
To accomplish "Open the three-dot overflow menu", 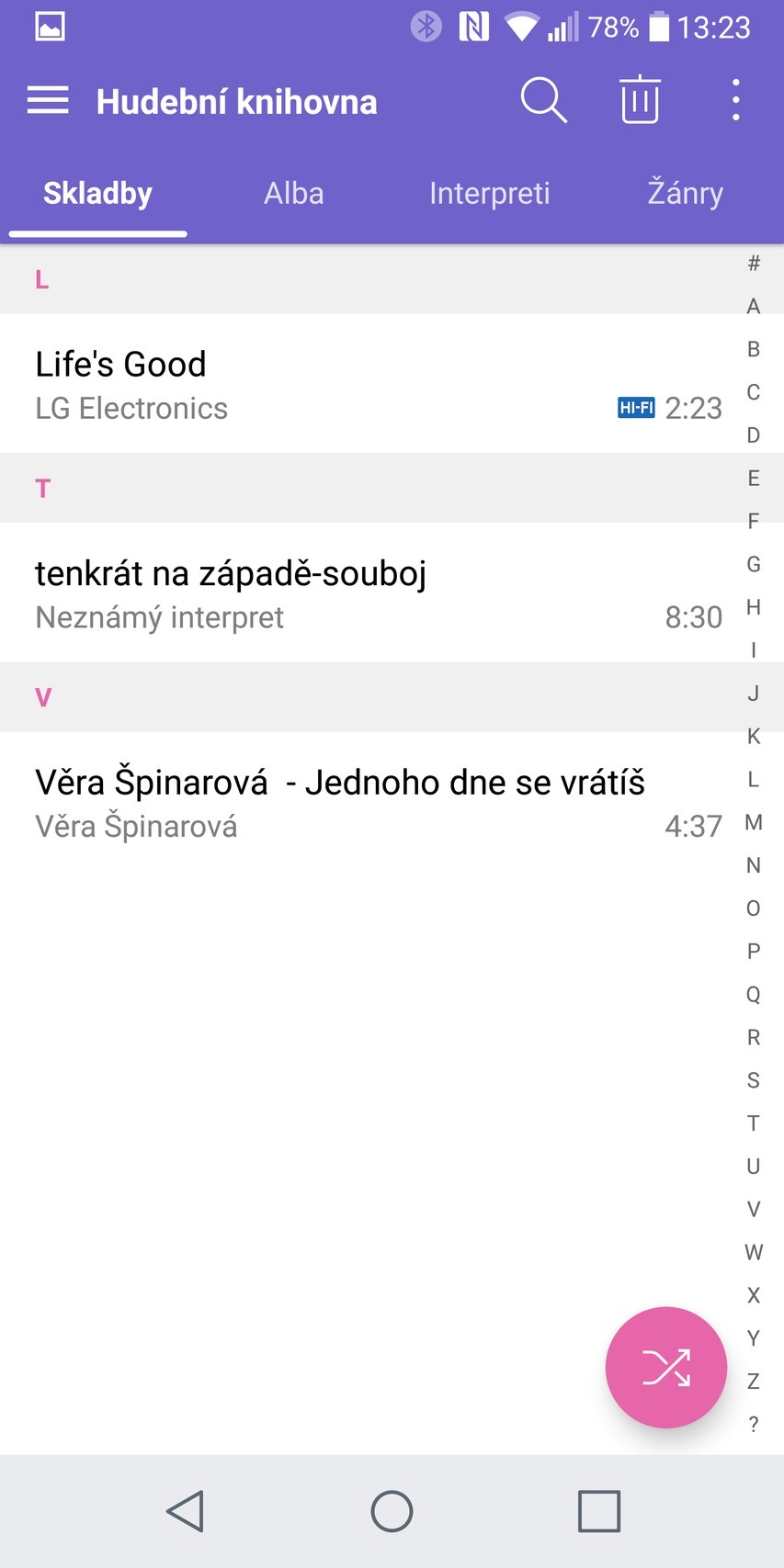I will [734, 100].
